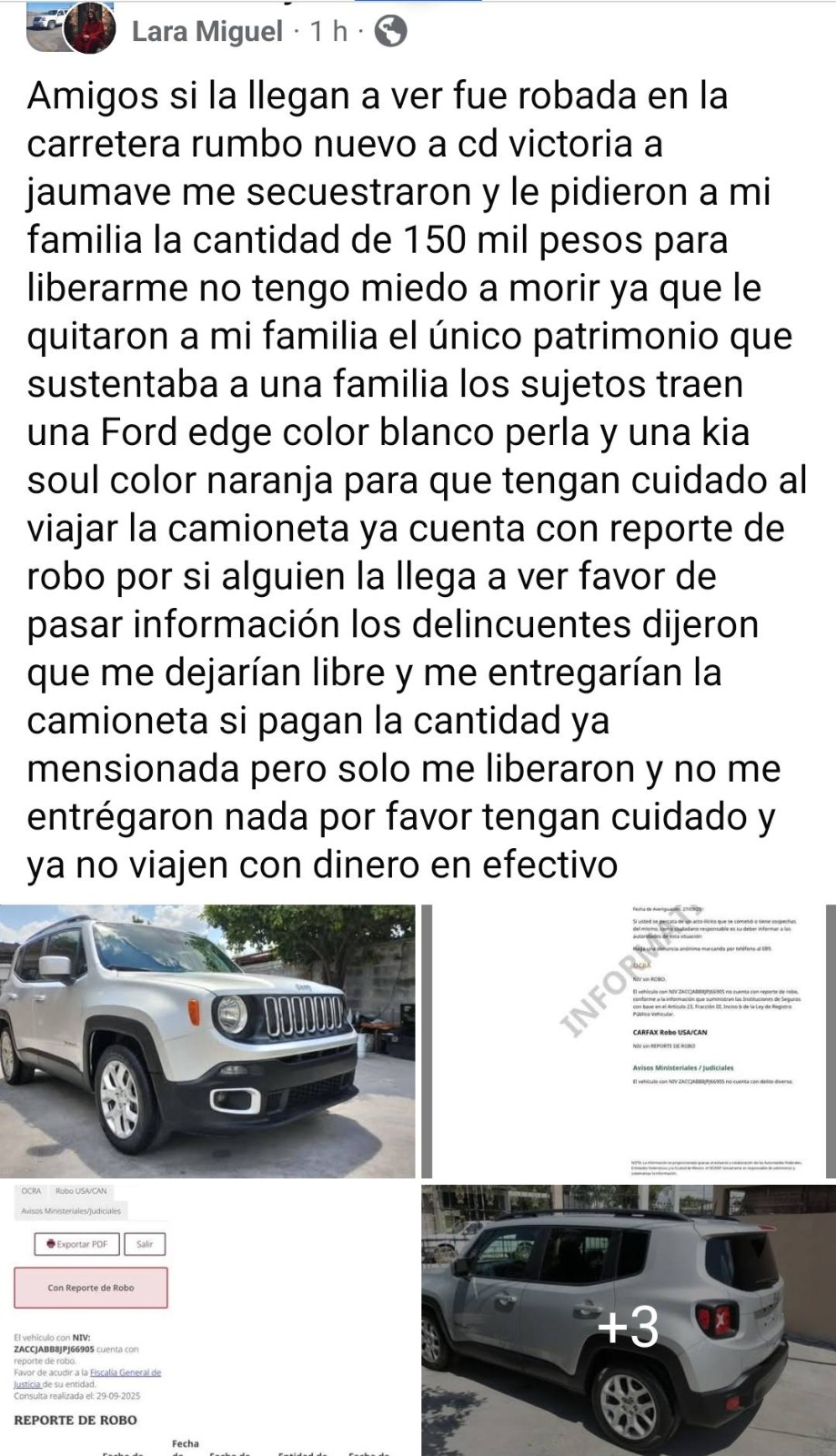Tap the public audience globe icon

click(x=391, y=33)
